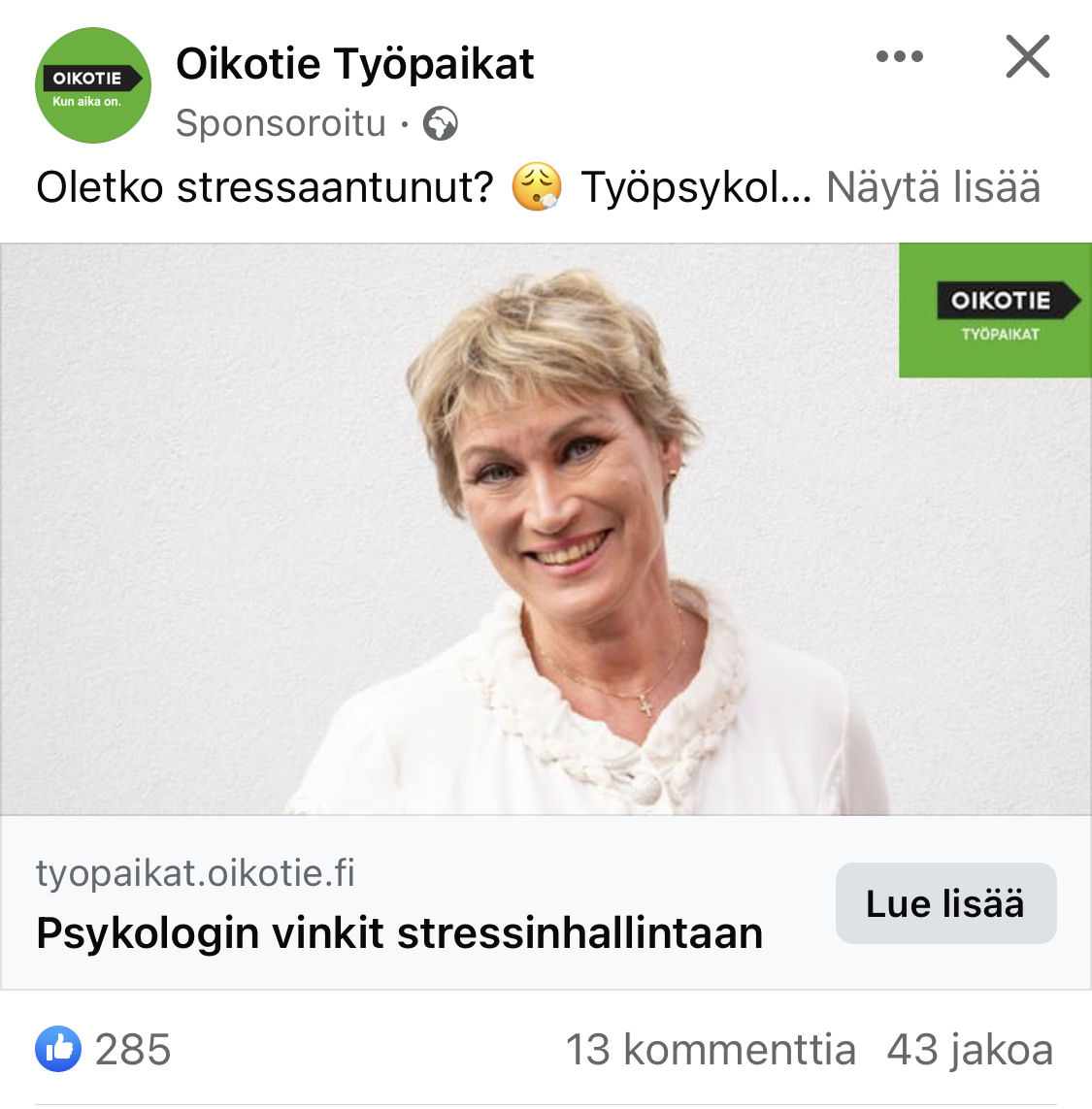1092x1109 pixels.
Task: Open the Psykologin vinkit stressinhallintaan link
Action: click(399, 933)
